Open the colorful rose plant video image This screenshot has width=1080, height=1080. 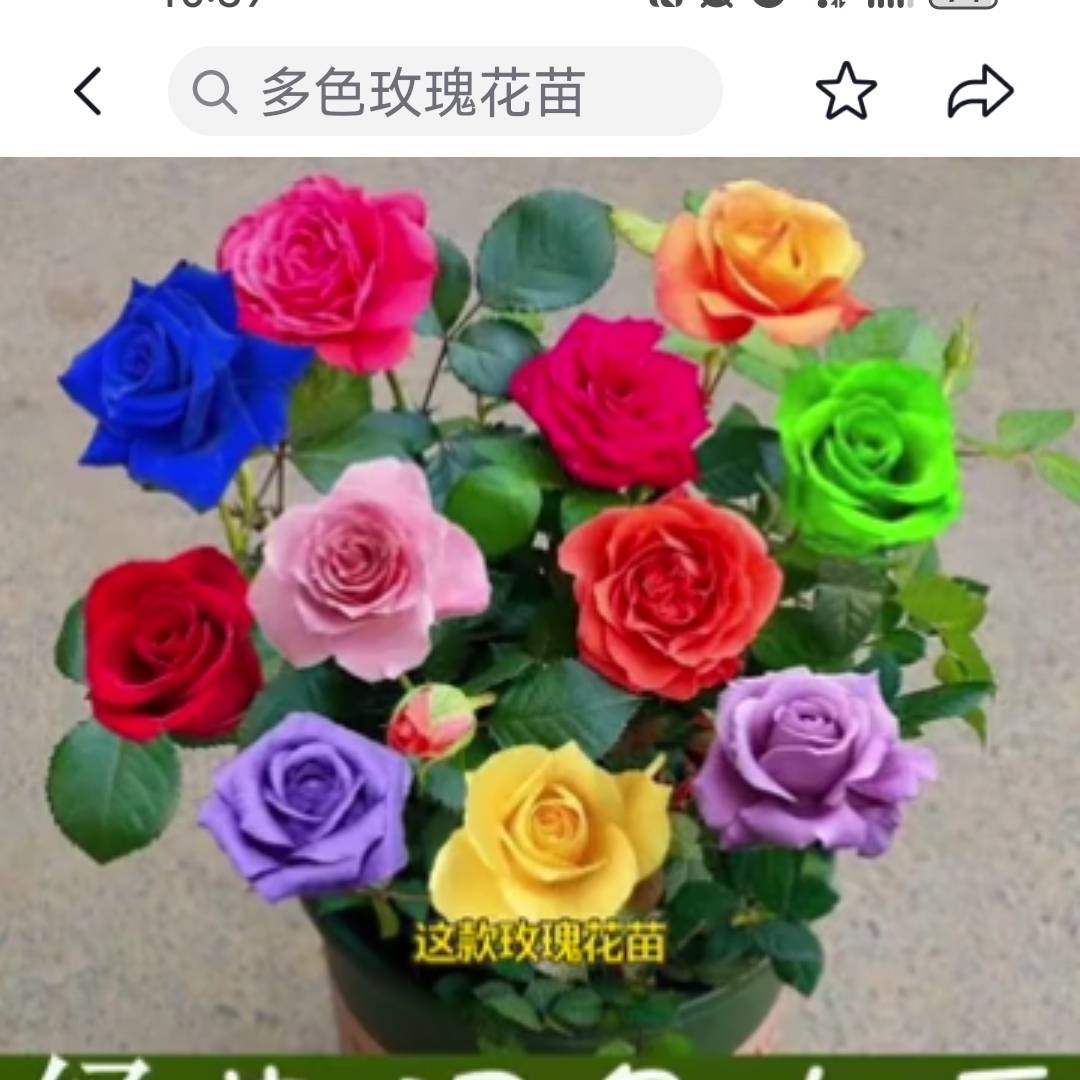(x=540, y=600)
